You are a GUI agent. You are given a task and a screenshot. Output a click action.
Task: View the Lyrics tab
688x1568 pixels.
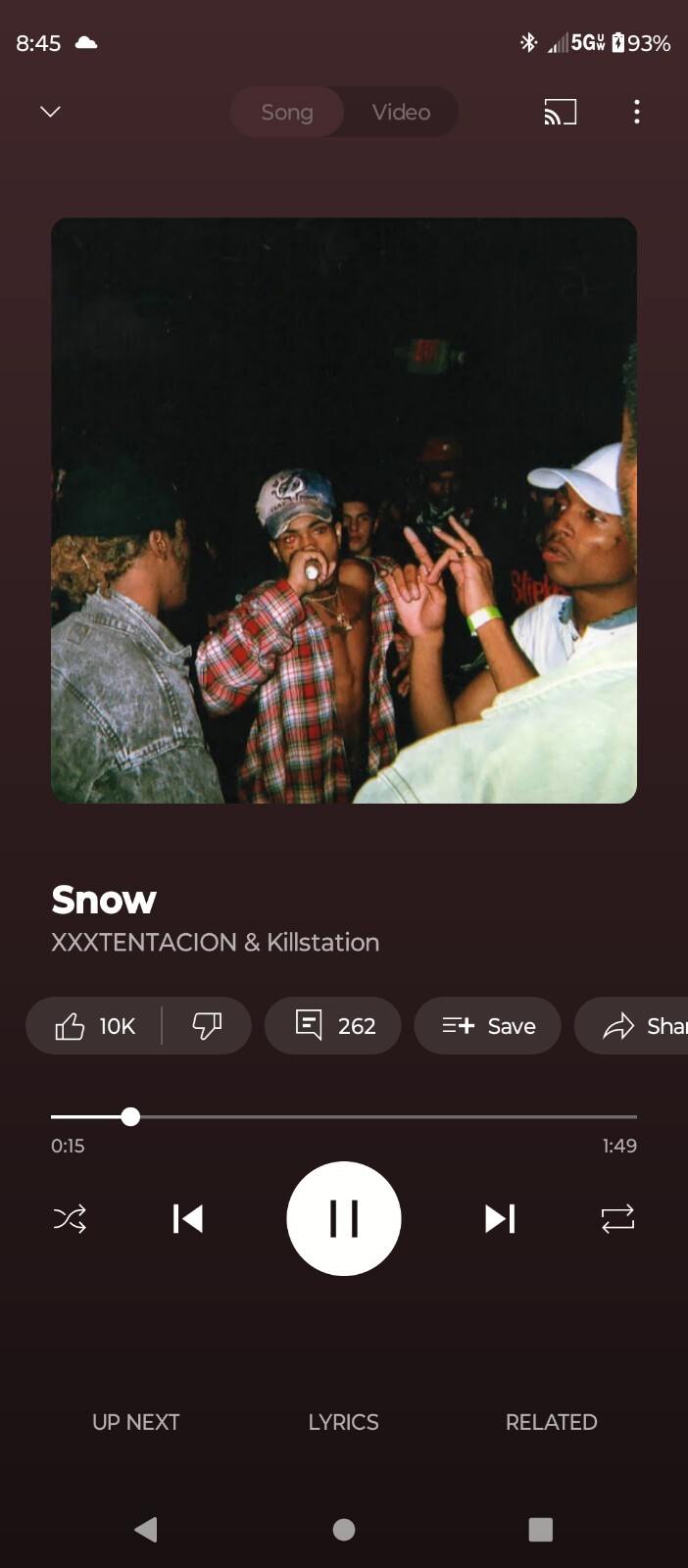[x=343, y=1422]
